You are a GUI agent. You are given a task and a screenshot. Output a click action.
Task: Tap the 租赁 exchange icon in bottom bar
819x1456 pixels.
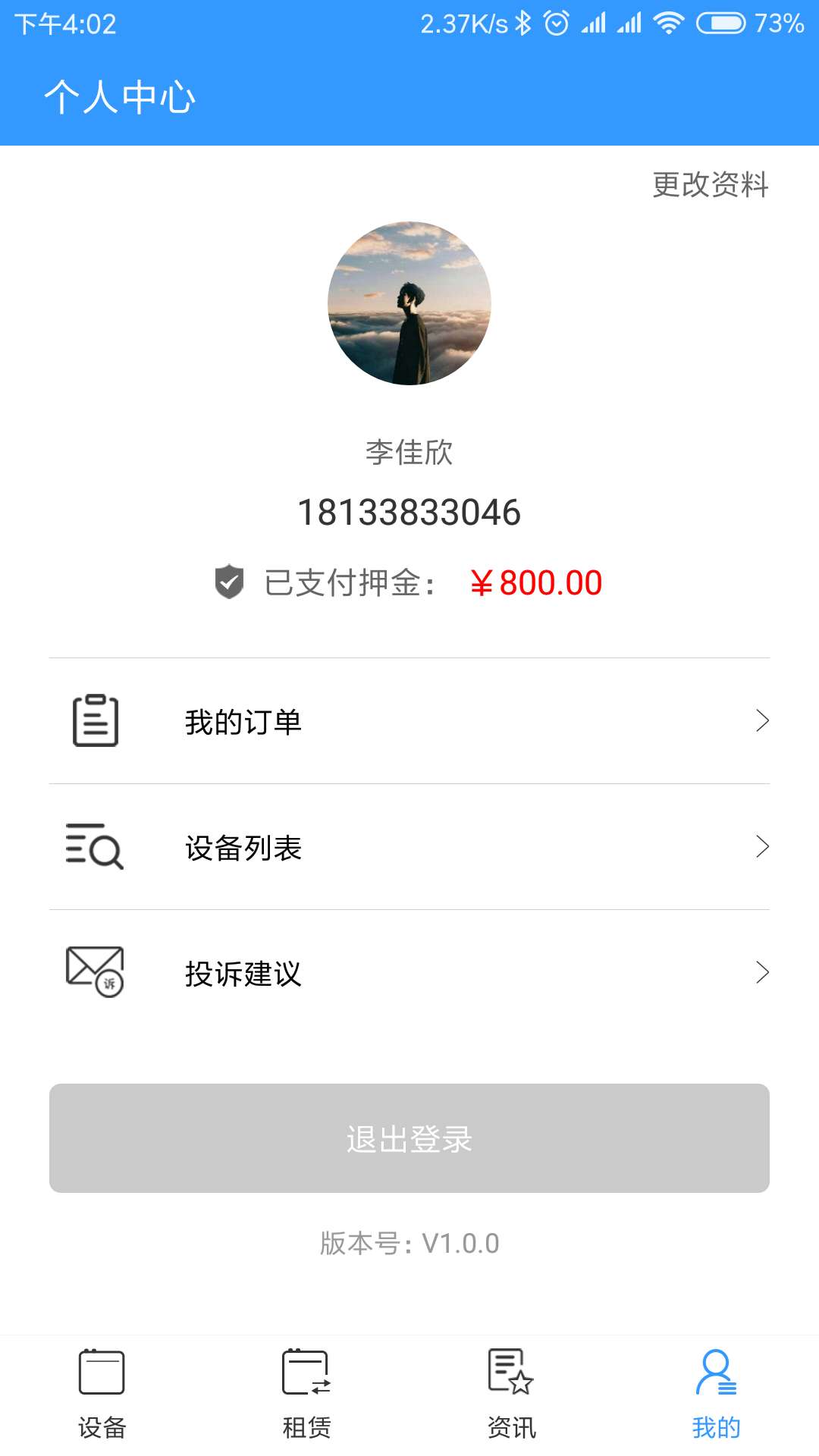pyautogui.click(x=306, y=1374)
